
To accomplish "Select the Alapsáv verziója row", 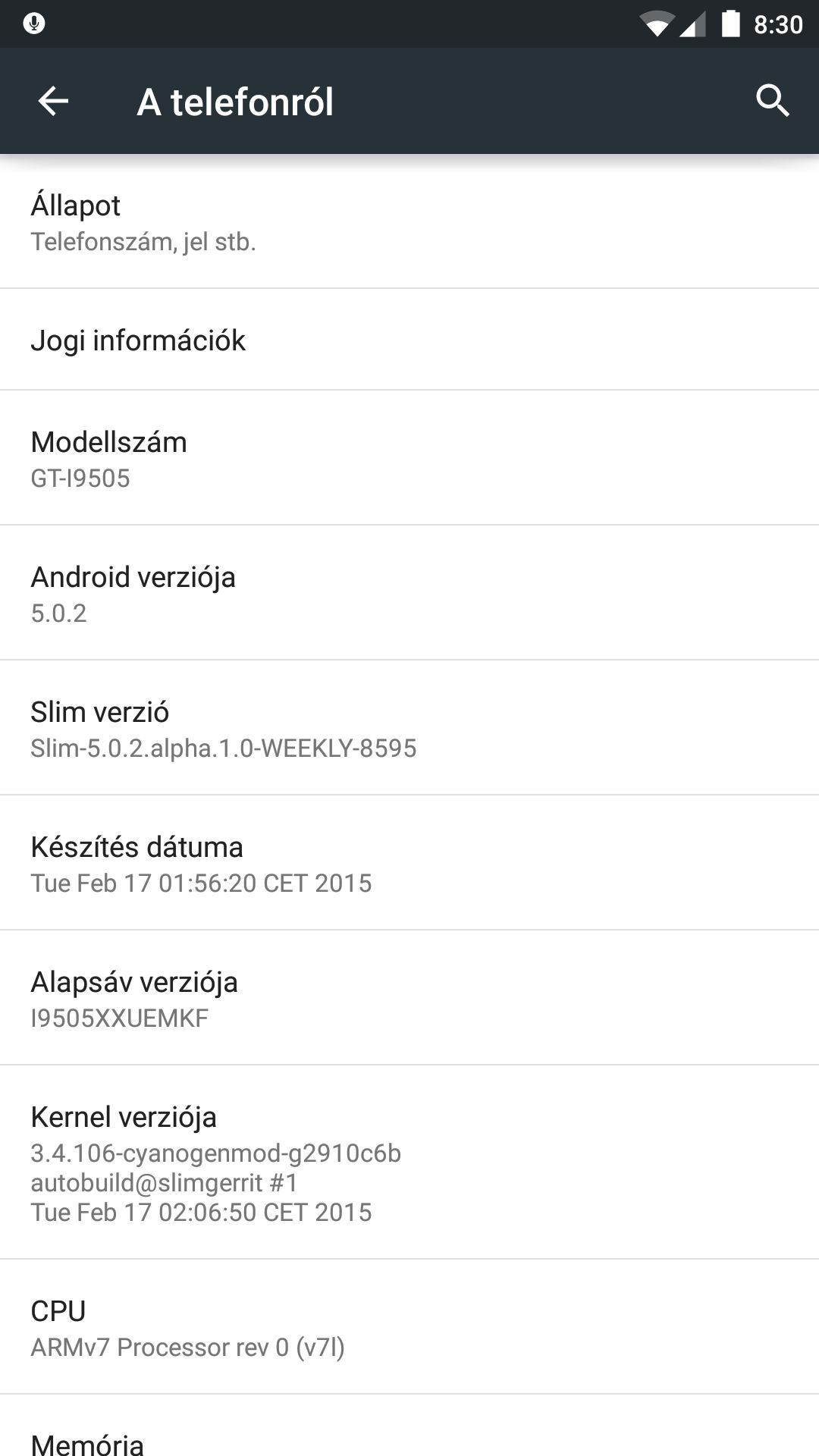I will tap(409, 998).
